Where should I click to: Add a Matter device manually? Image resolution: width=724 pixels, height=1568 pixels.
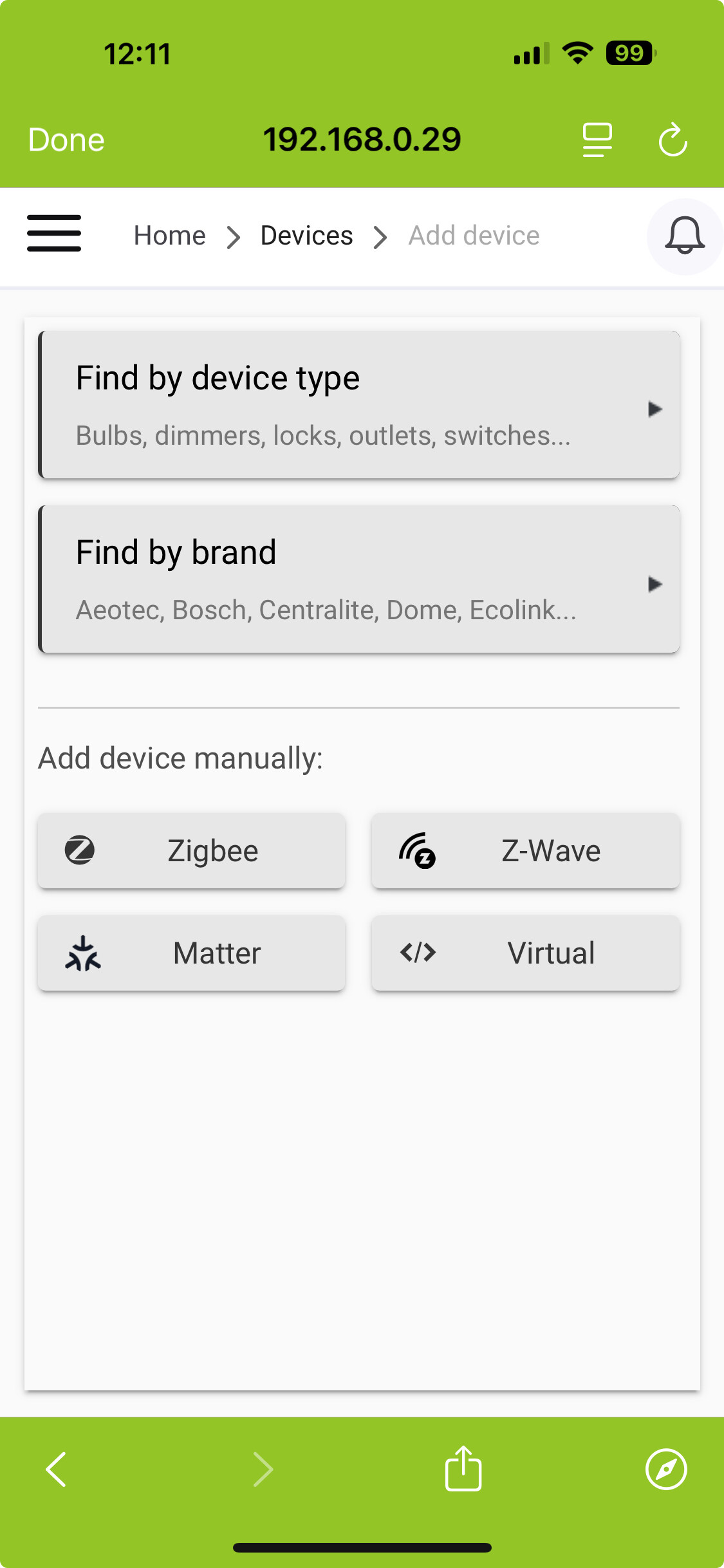(192, 953)
